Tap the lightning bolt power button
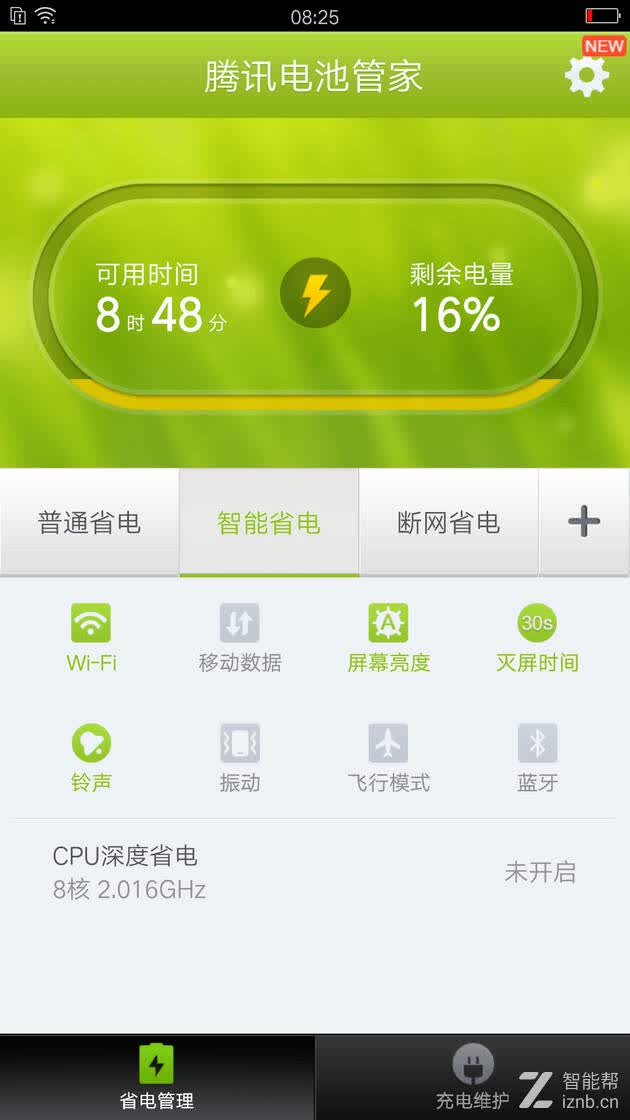630x1120 pixels. [x=315, y=293]
